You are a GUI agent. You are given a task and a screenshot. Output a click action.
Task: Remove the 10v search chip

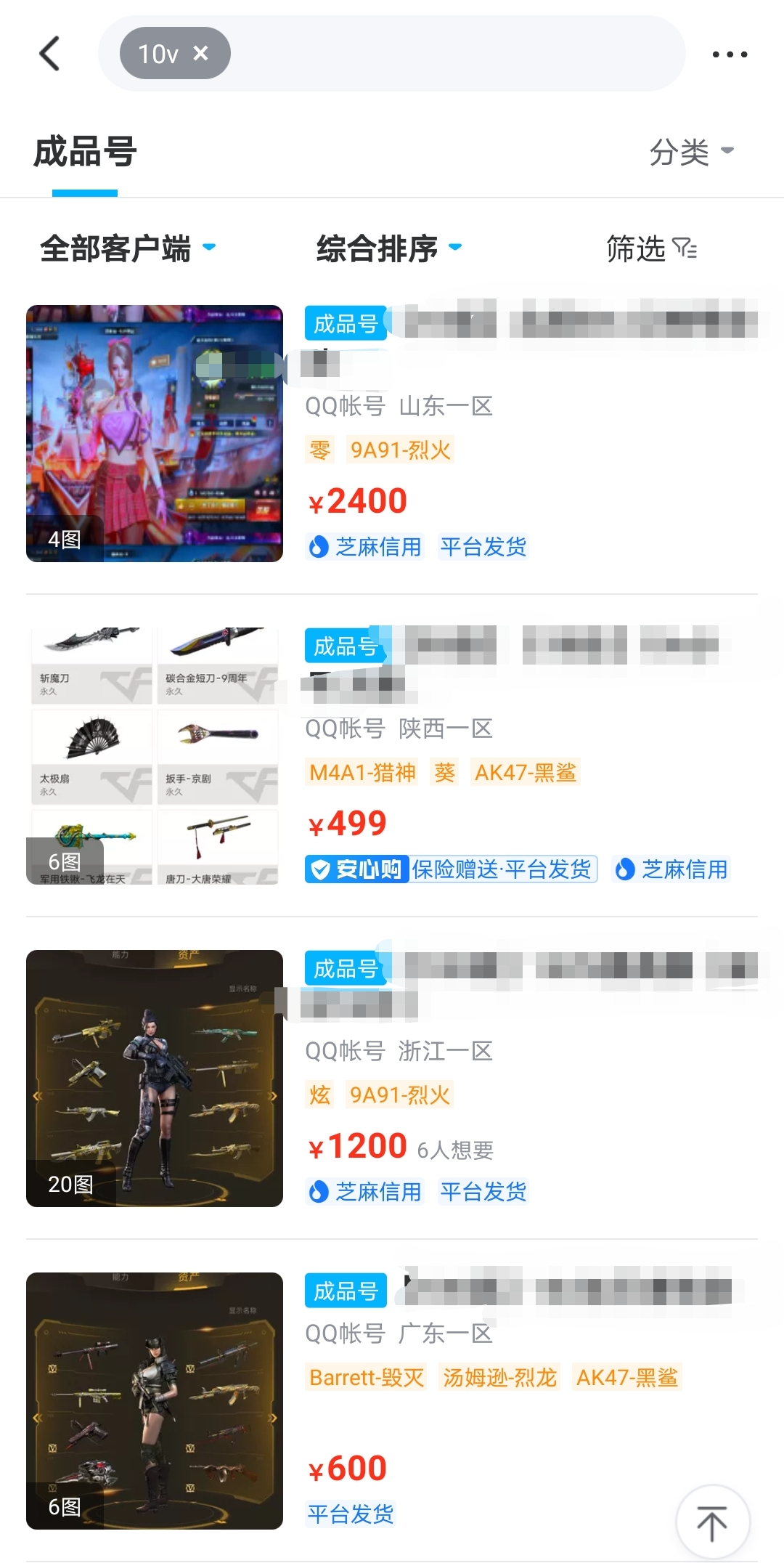click(201, 53)
